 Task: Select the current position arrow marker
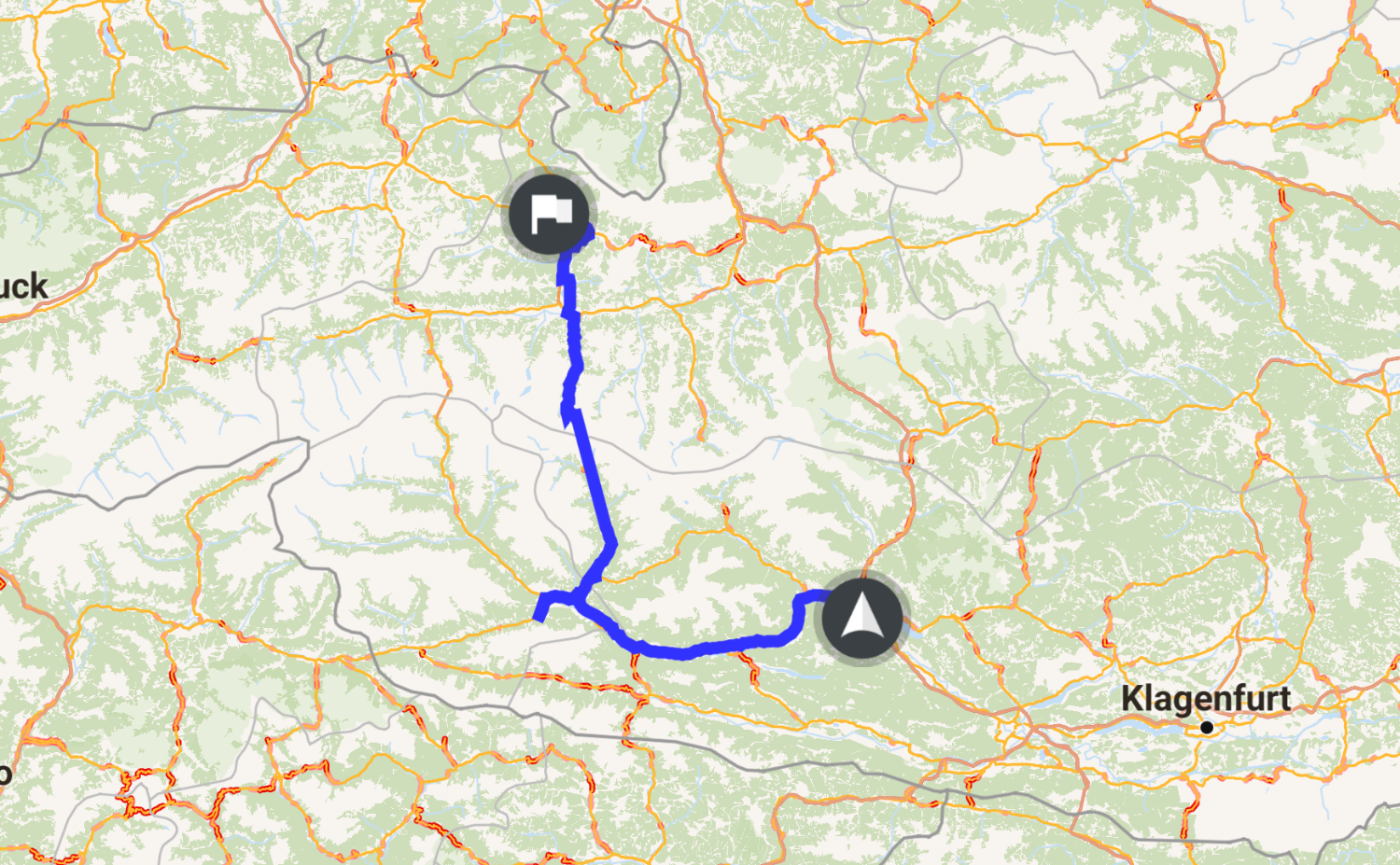[x=862, y=618]
